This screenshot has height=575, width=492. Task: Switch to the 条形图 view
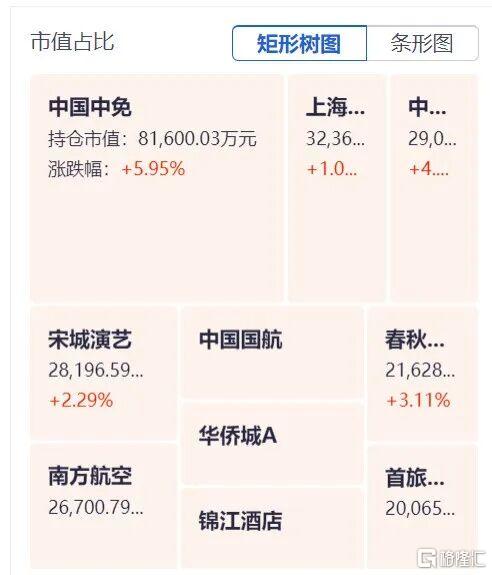click(x=422, y=43)
